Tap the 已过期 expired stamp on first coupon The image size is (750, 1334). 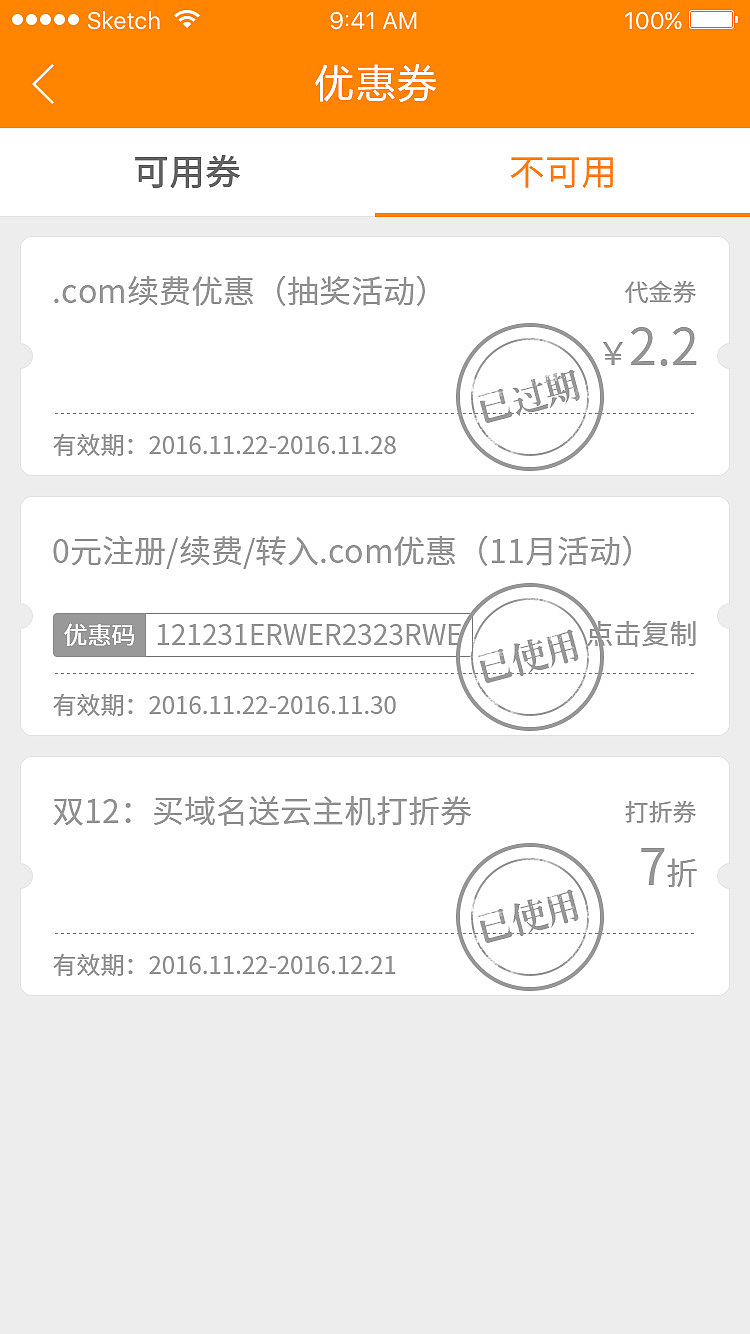click(530, 396)
